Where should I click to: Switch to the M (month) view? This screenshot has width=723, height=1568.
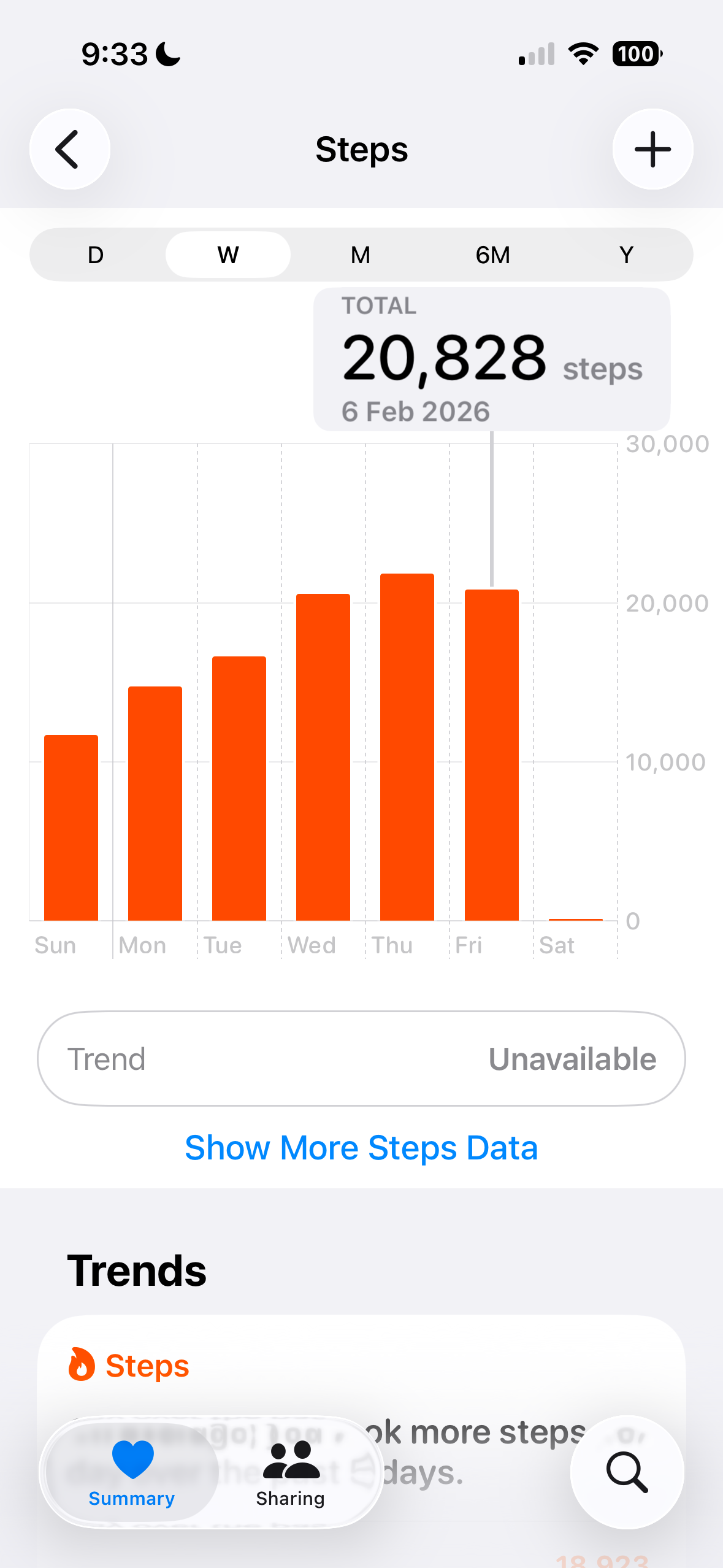(x=361, y=255)
